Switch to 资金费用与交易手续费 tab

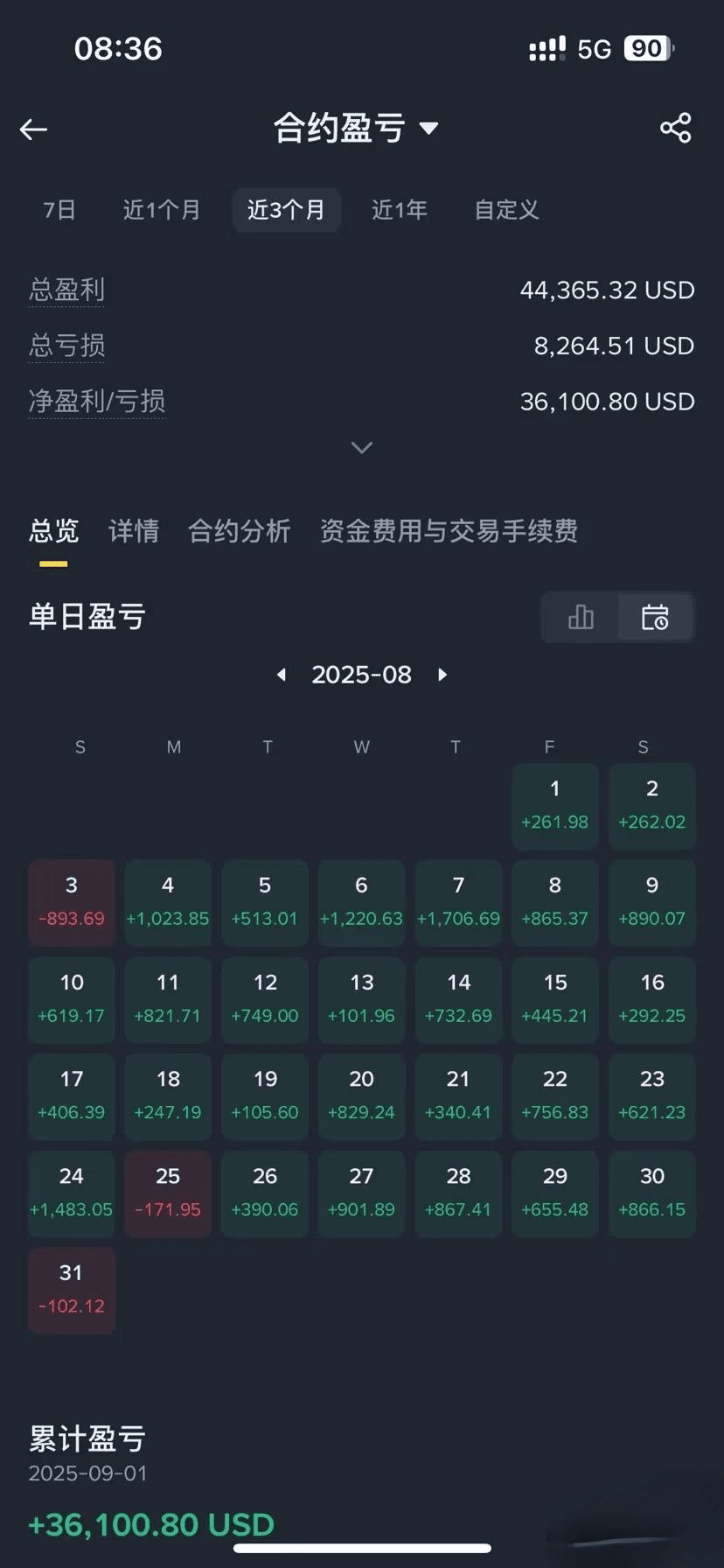(x=449, y=531)
